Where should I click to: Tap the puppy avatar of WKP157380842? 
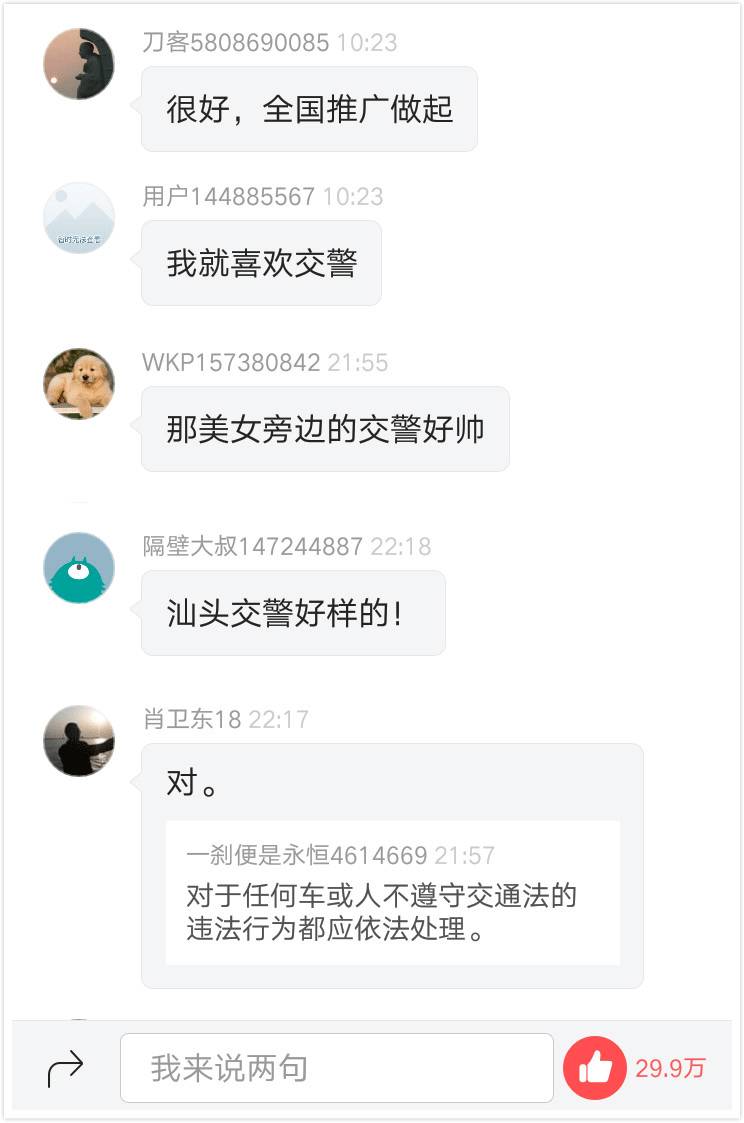pos(79,384)
